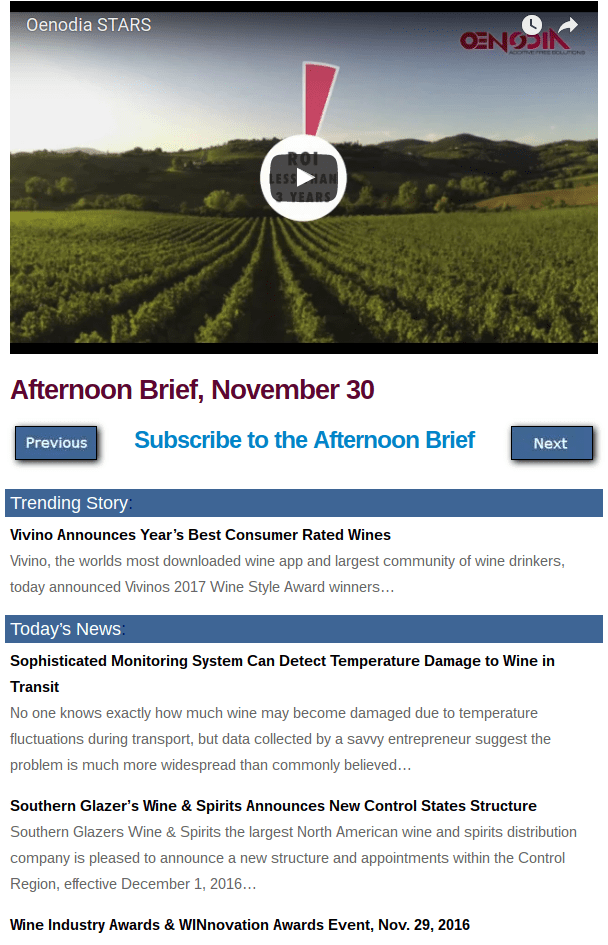Open the Oenodia STARS video title
Screen dimensions: 608x945
pyautogui.click(x=88, y=25)
